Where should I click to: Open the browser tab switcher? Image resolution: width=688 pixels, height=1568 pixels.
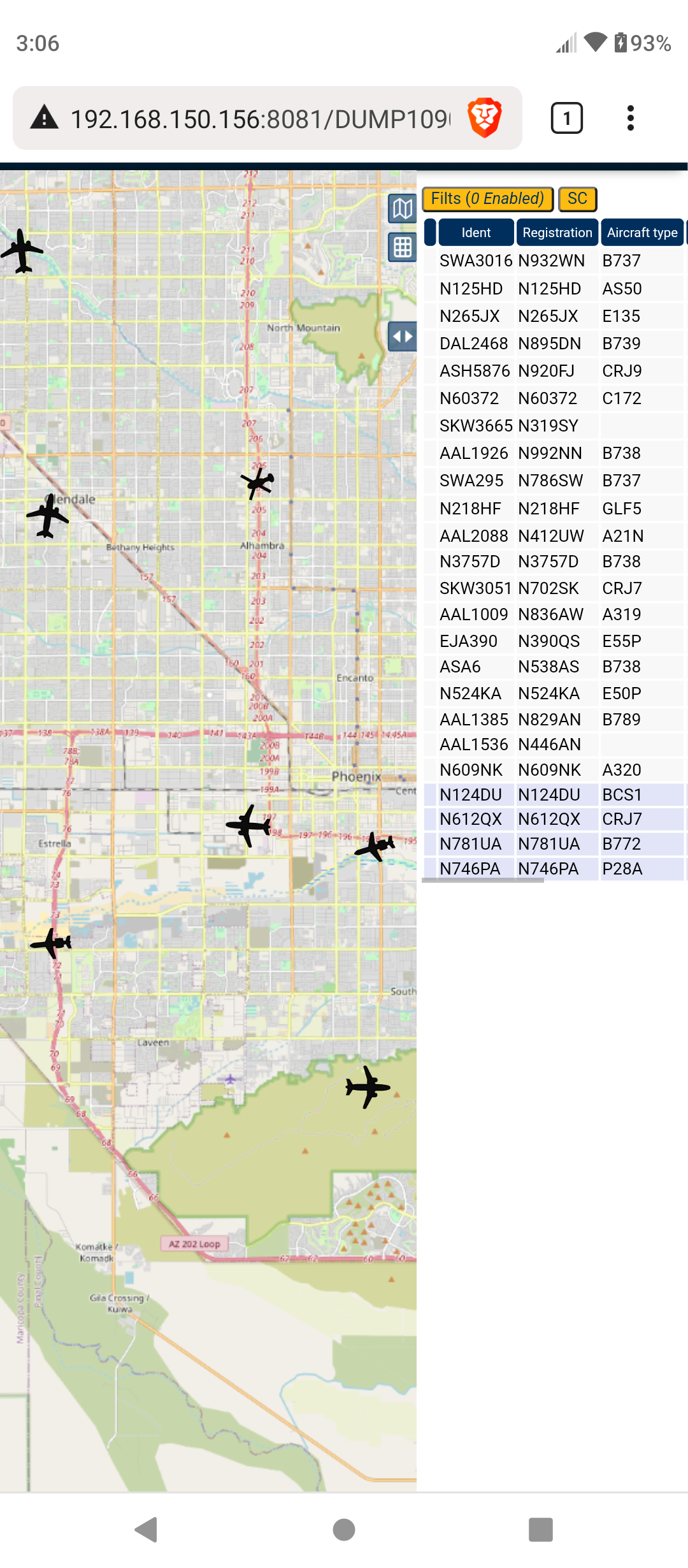click(x=566, y=118)
